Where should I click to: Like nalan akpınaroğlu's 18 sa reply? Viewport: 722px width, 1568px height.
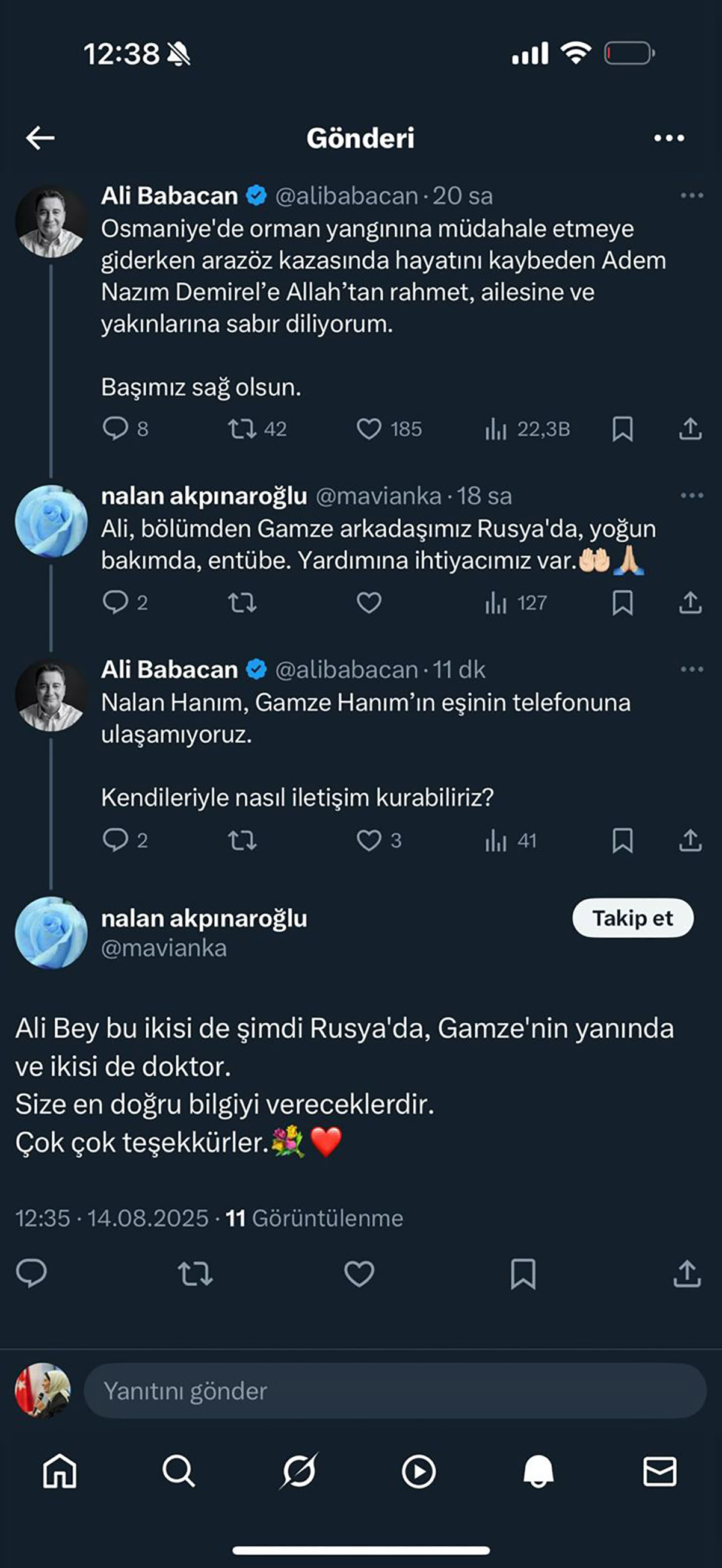tap(369, 603)
